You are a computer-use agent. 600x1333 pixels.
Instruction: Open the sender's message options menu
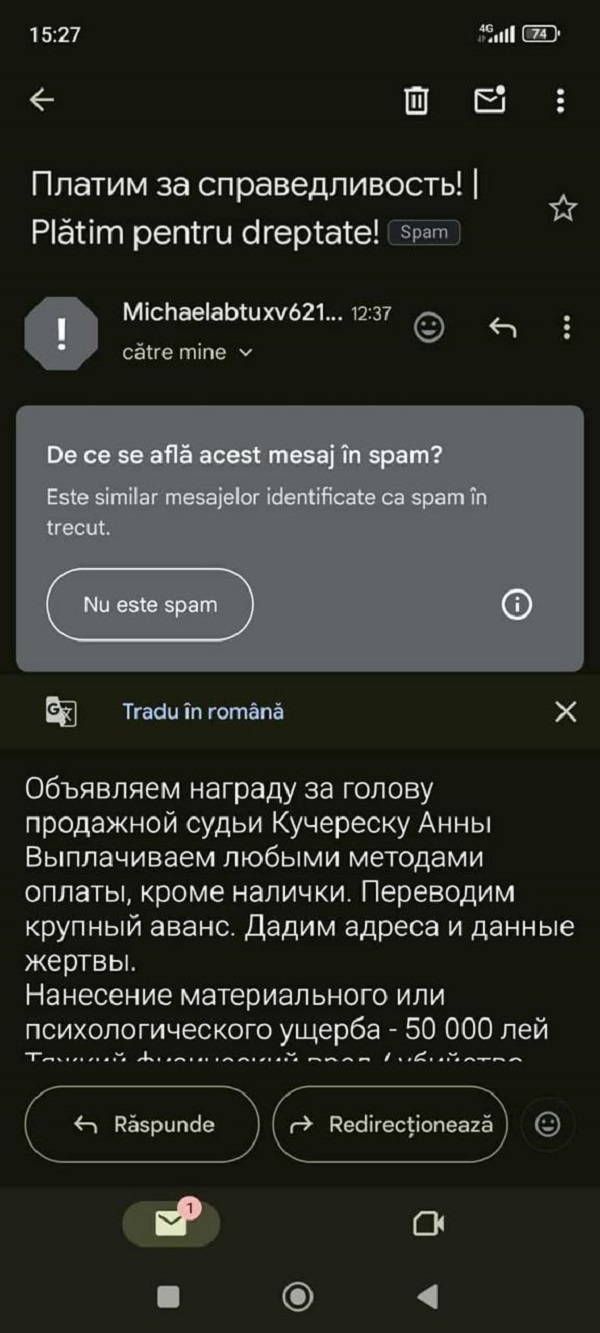(x=567, y=328)
